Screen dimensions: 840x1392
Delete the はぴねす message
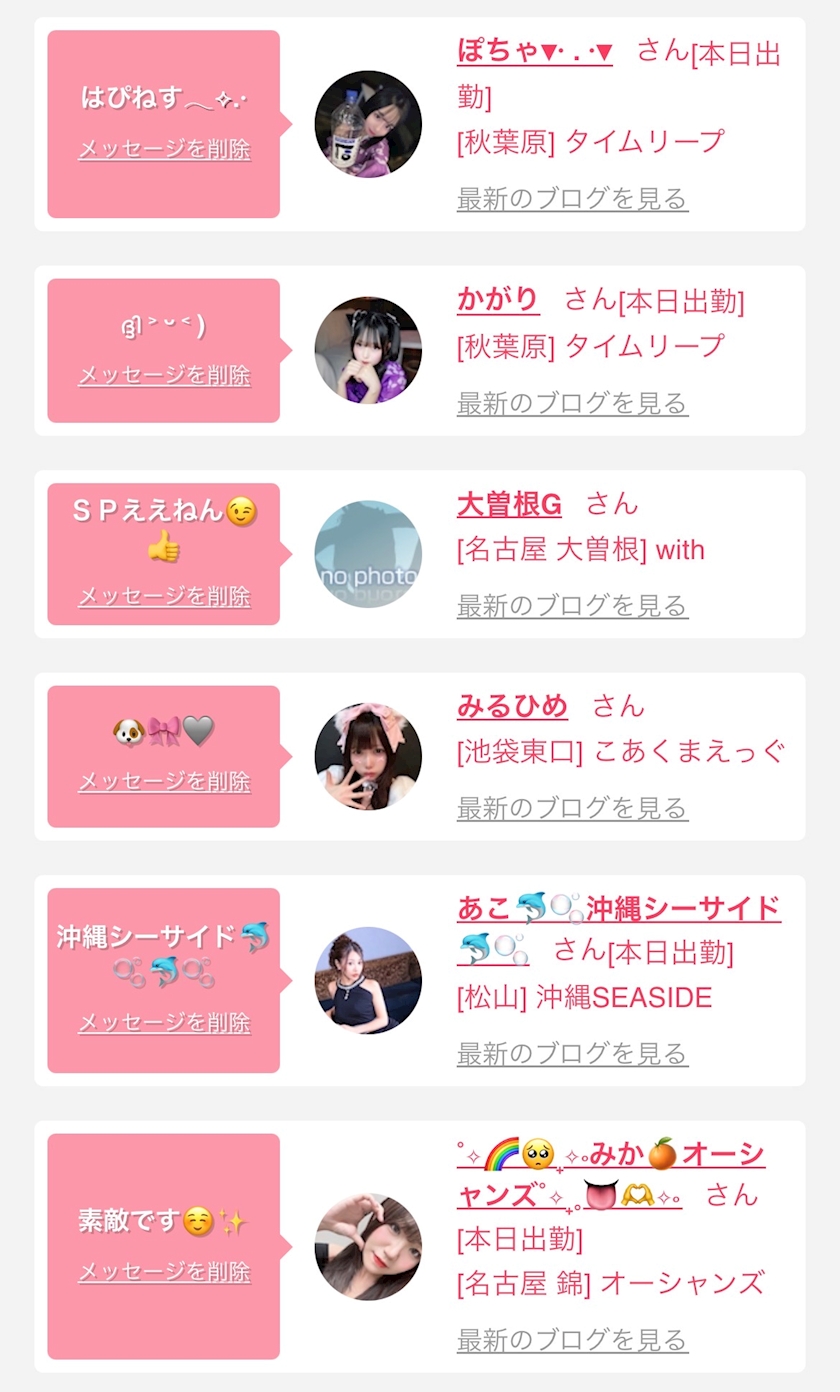coord(164,150)
